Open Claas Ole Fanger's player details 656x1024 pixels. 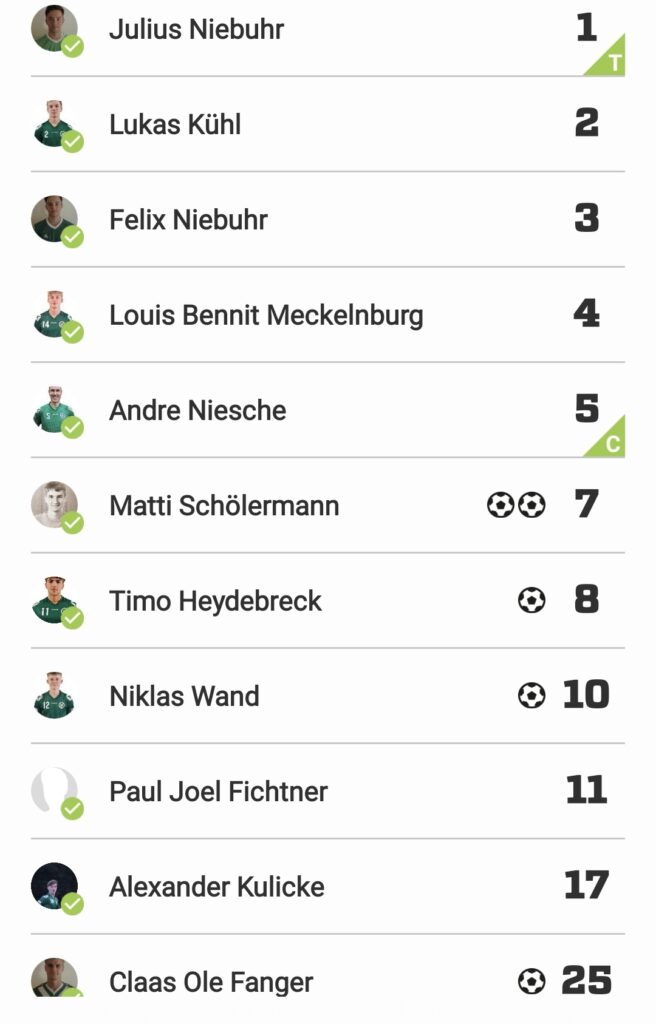point(211,982)
